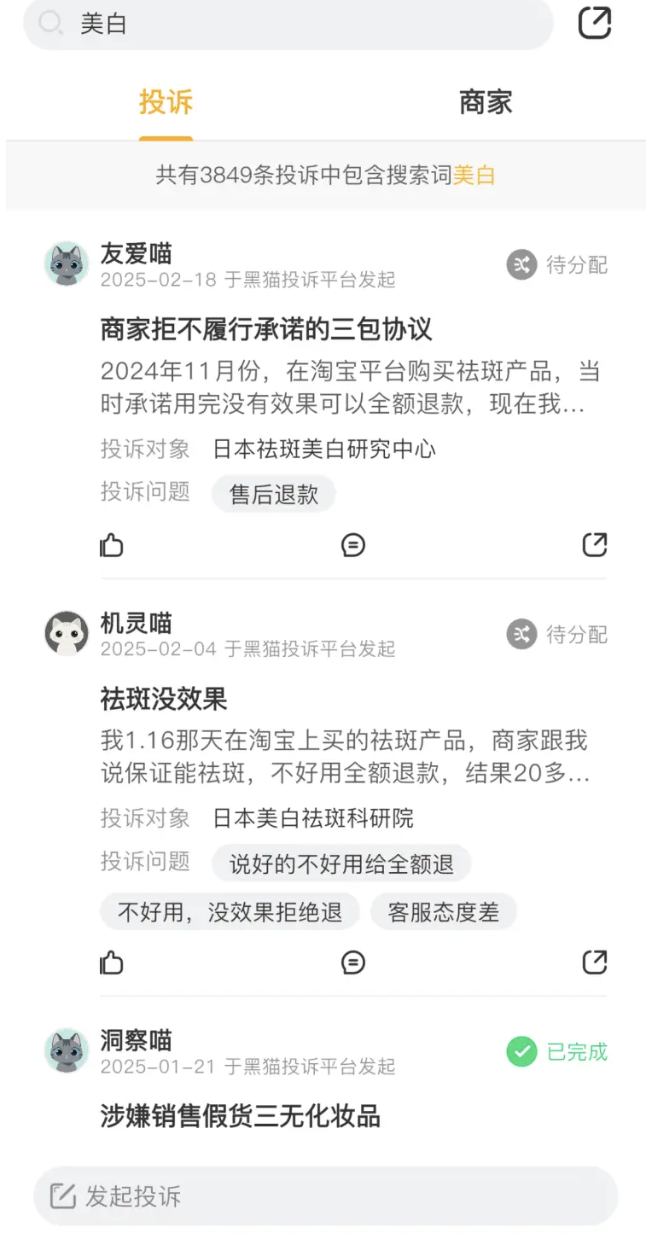Like the complaint posted by 友爱喵

coord(112,545)
